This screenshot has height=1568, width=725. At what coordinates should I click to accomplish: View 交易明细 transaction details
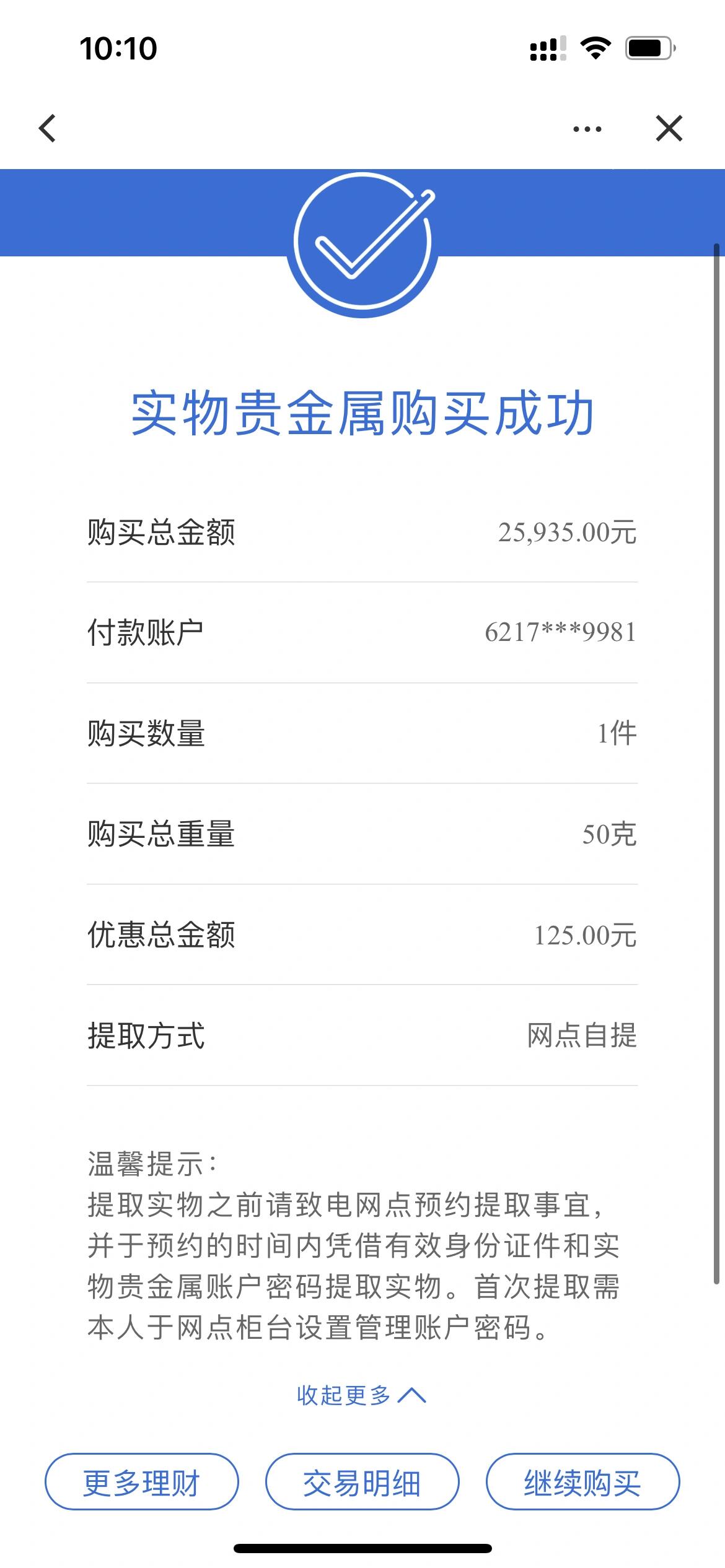362,1483
